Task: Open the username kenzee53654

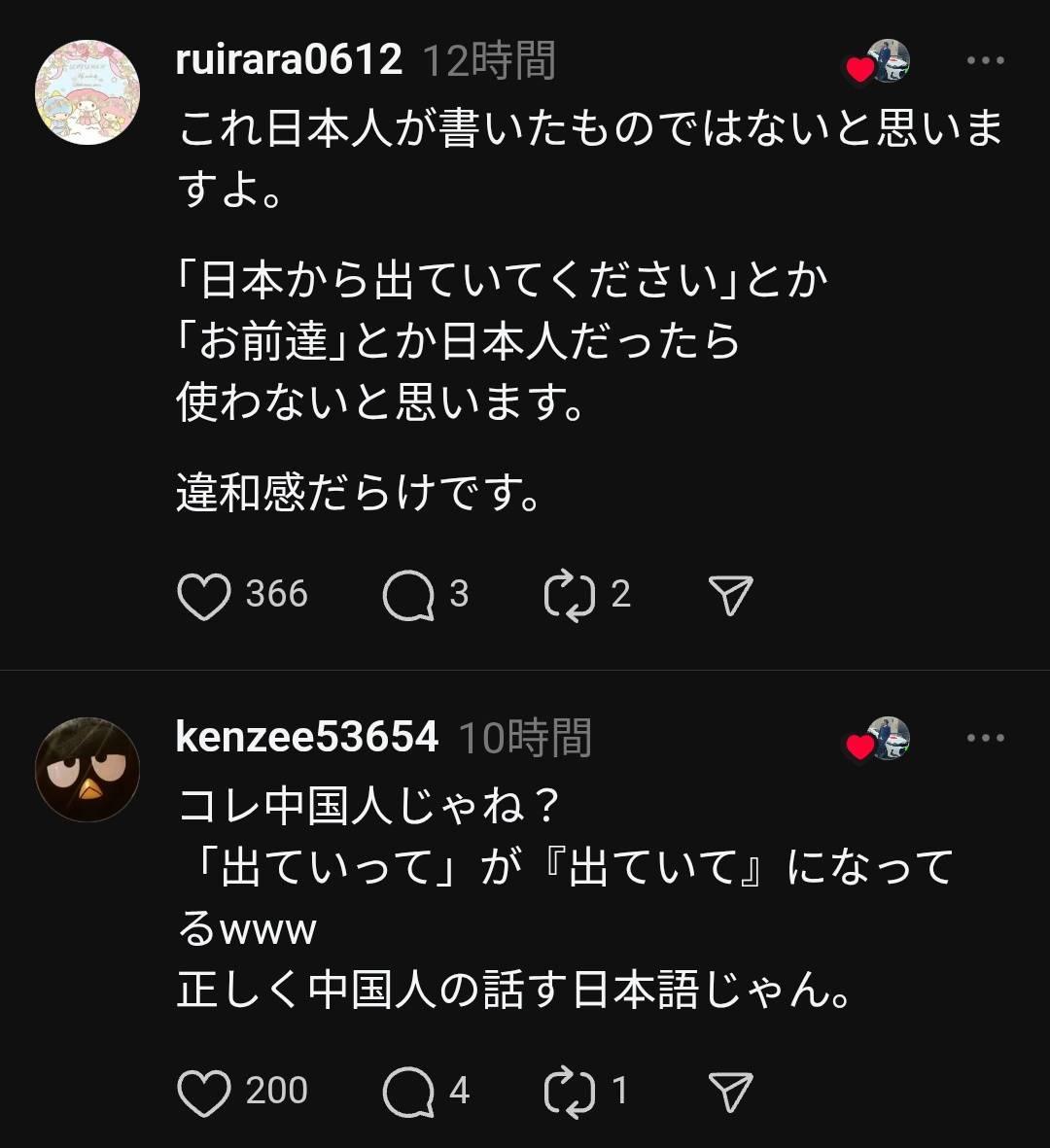Action: tap(307, 738)
